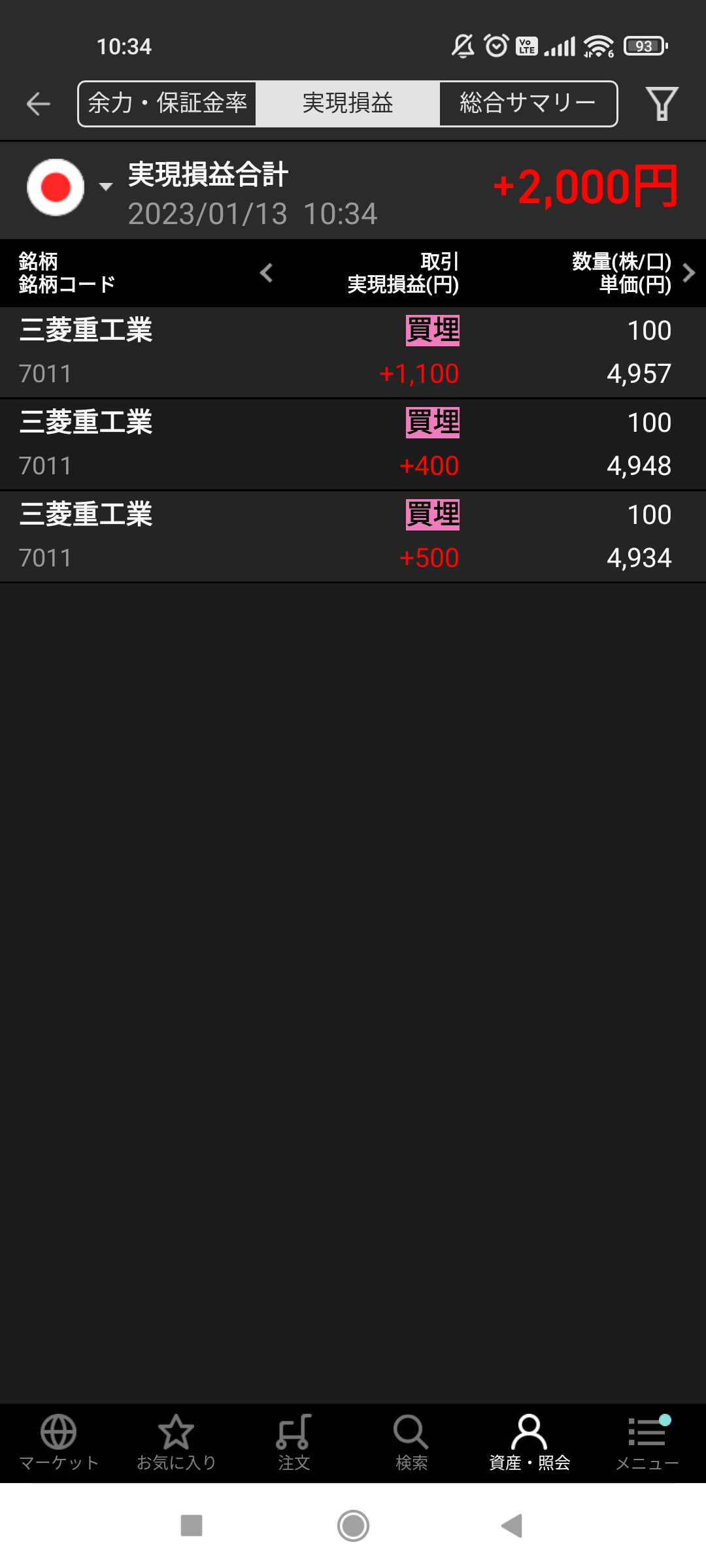The width and height of the screenshot is (706, 1568).
Task: Open the Japan flag market dropdown
Action: click(x=68, y=188)
